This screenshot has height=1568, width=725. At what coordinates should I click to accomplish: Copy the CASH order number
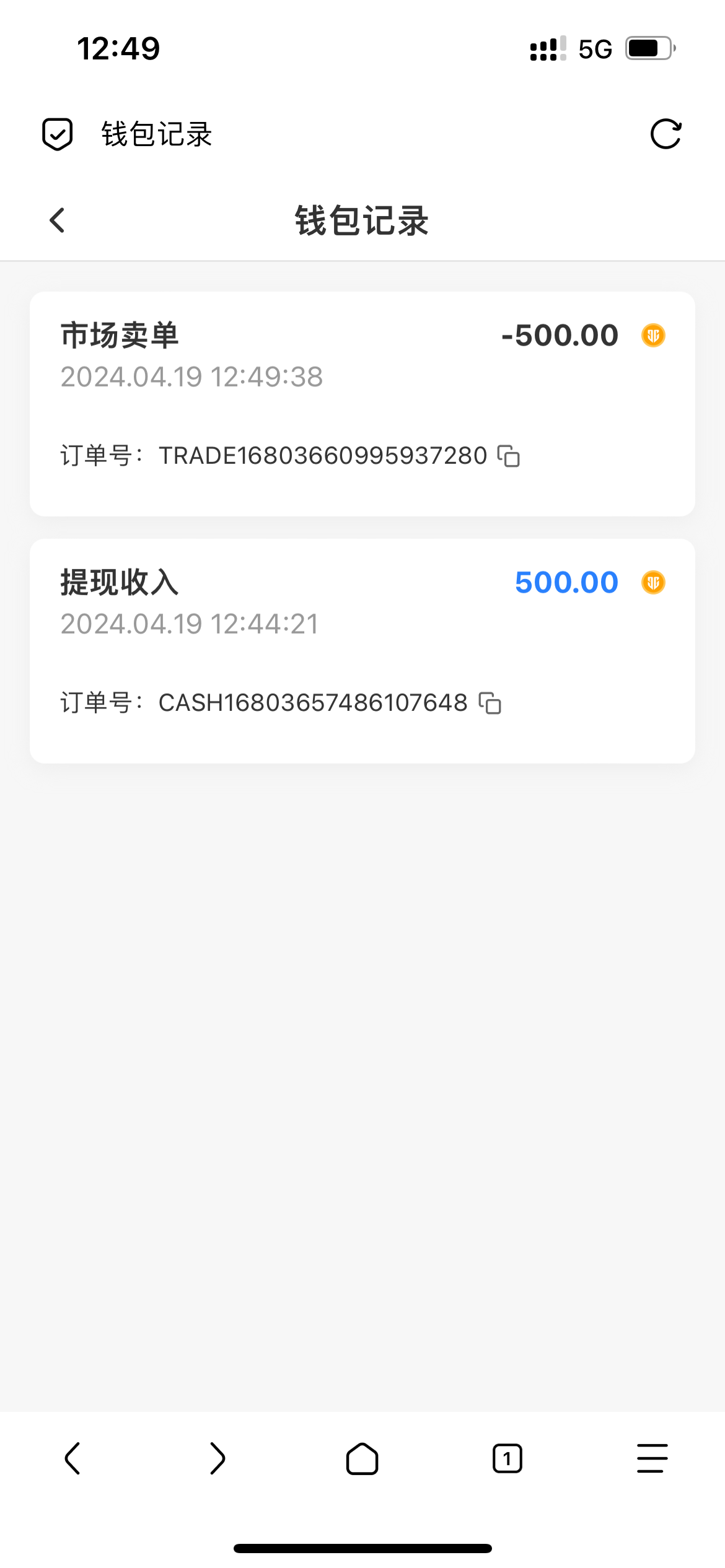point(490,703)
